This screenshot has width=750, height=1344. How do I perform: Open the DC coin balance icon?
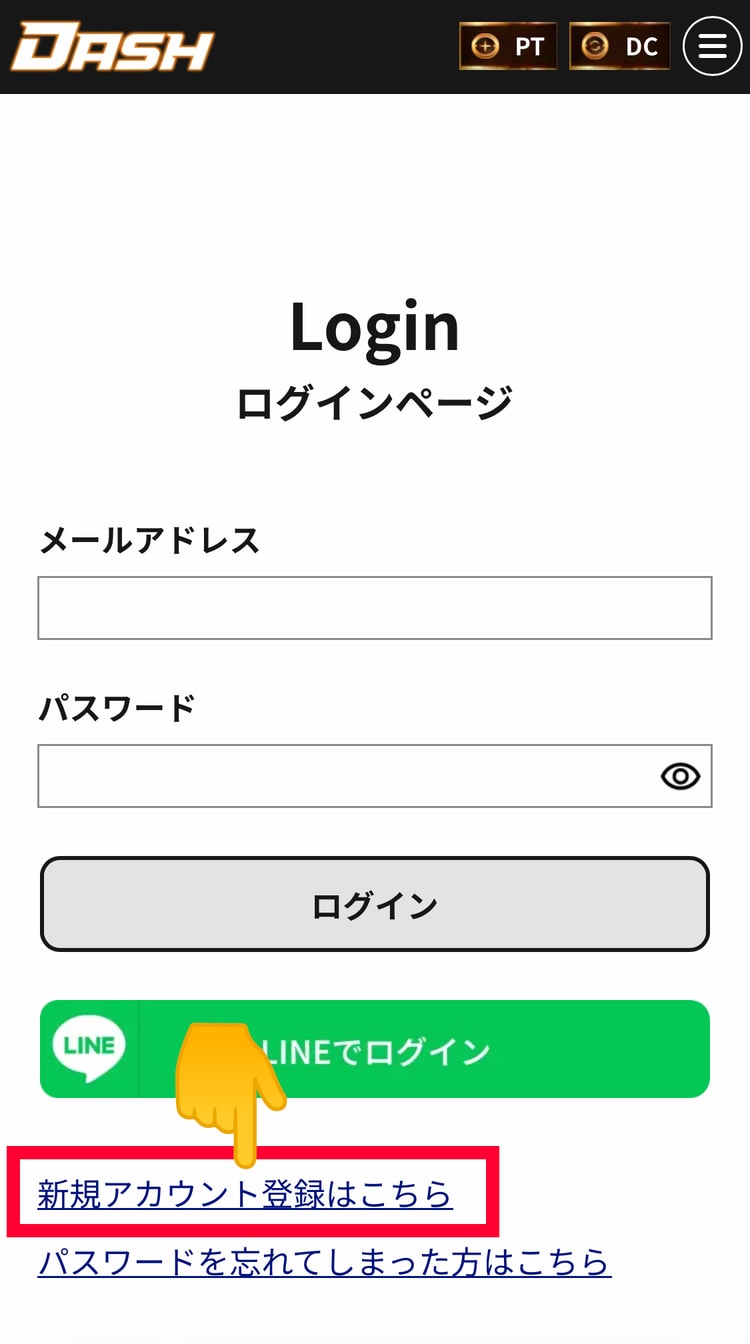pyautogui.click(x=619, y=45)
